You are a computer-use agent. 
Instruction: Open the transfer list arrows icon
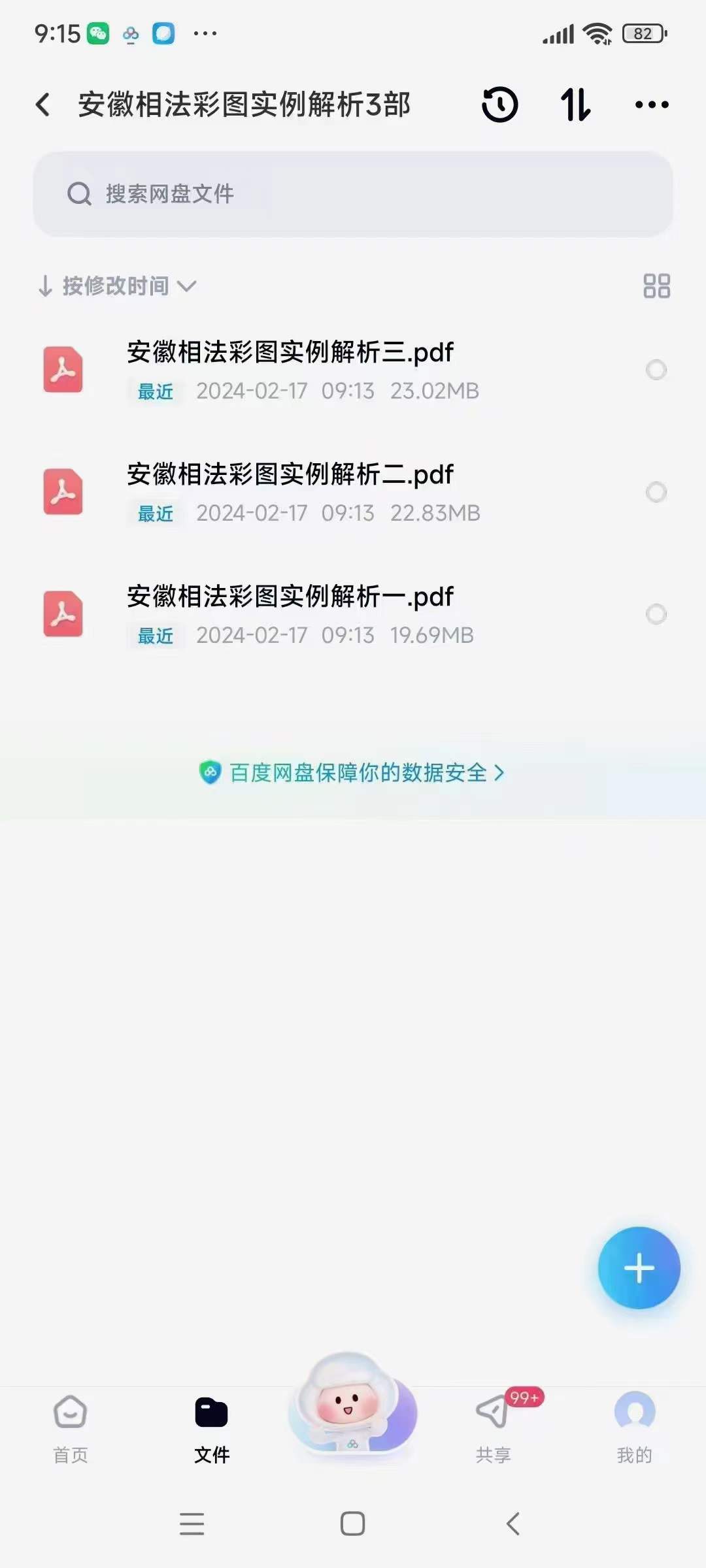coord(576,105)
